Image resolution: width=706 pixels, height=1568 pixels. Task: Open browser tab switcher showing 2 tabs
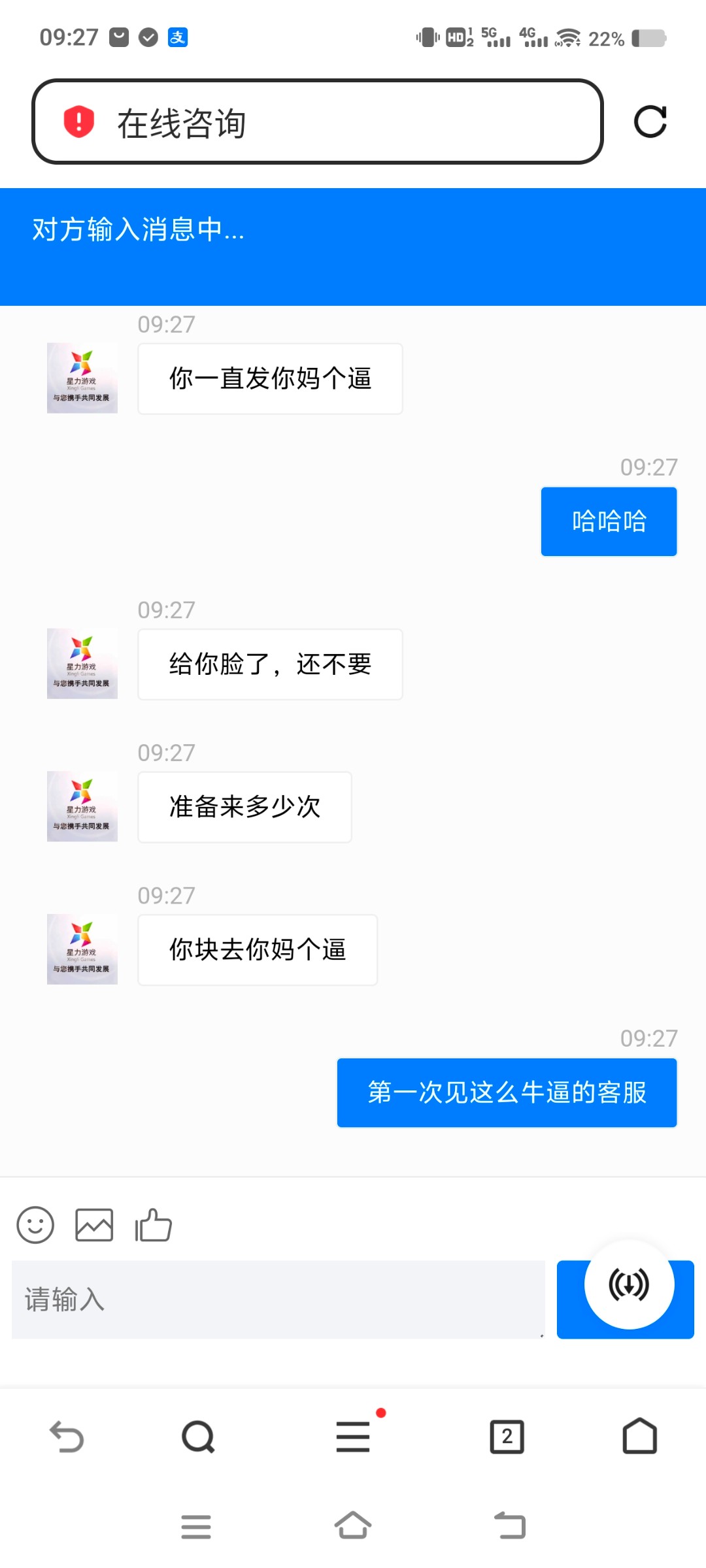[x=507, y=1437]
